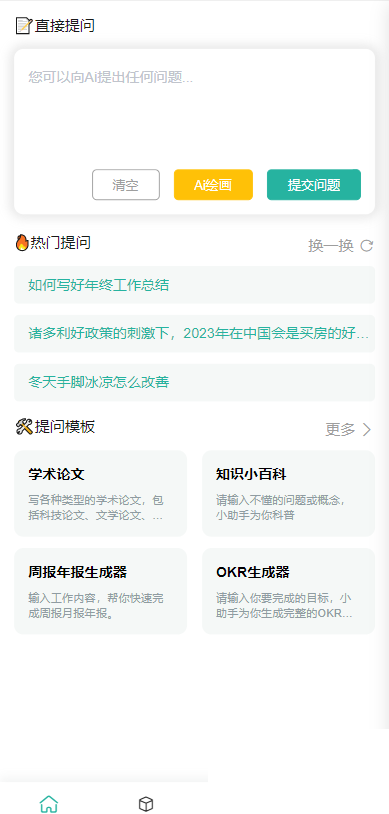
Task: Switch to the cube icon tab
Action: 146,804
